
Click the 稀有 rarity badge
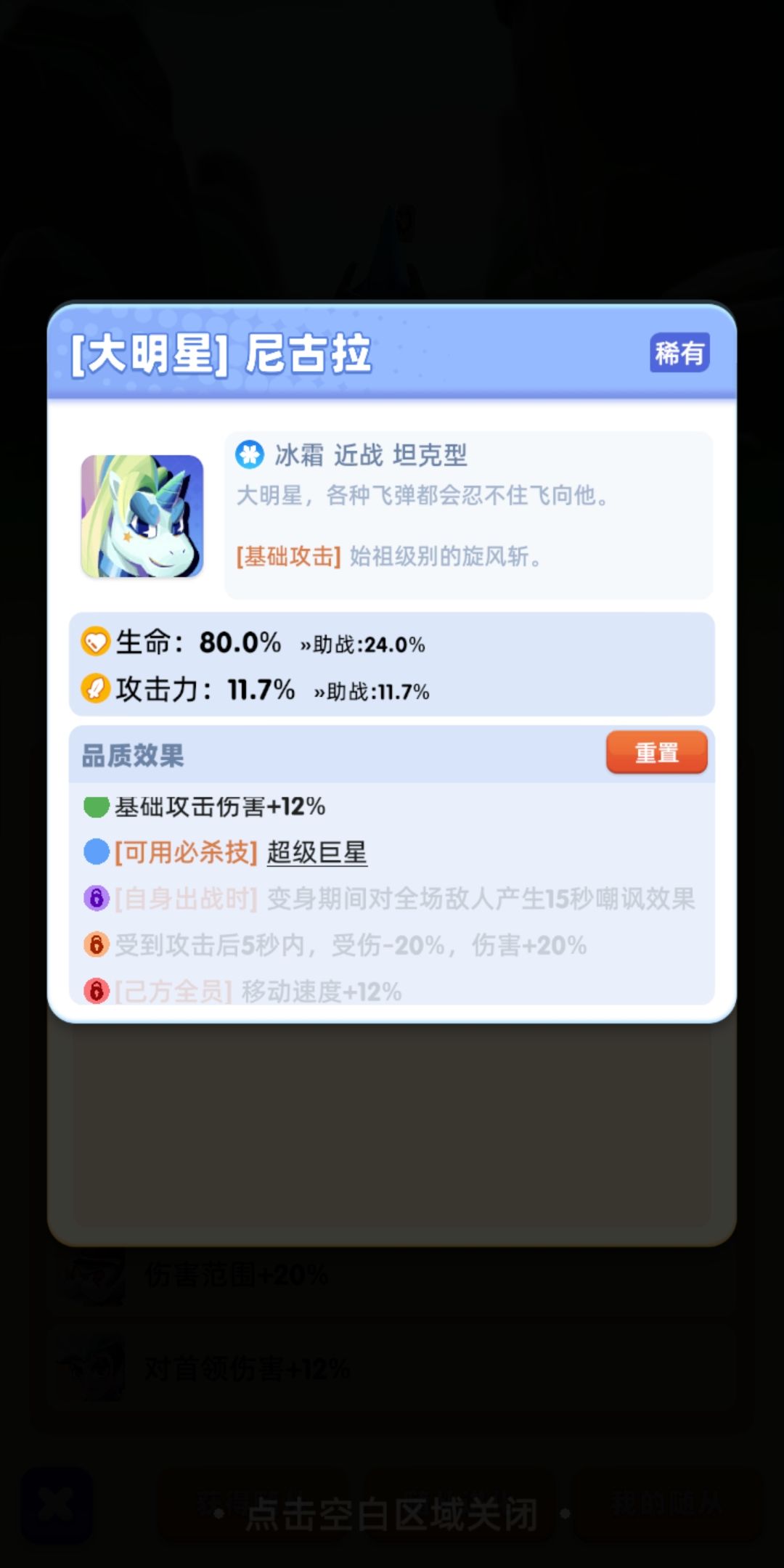pyautogui.click(x=681, y=354)
